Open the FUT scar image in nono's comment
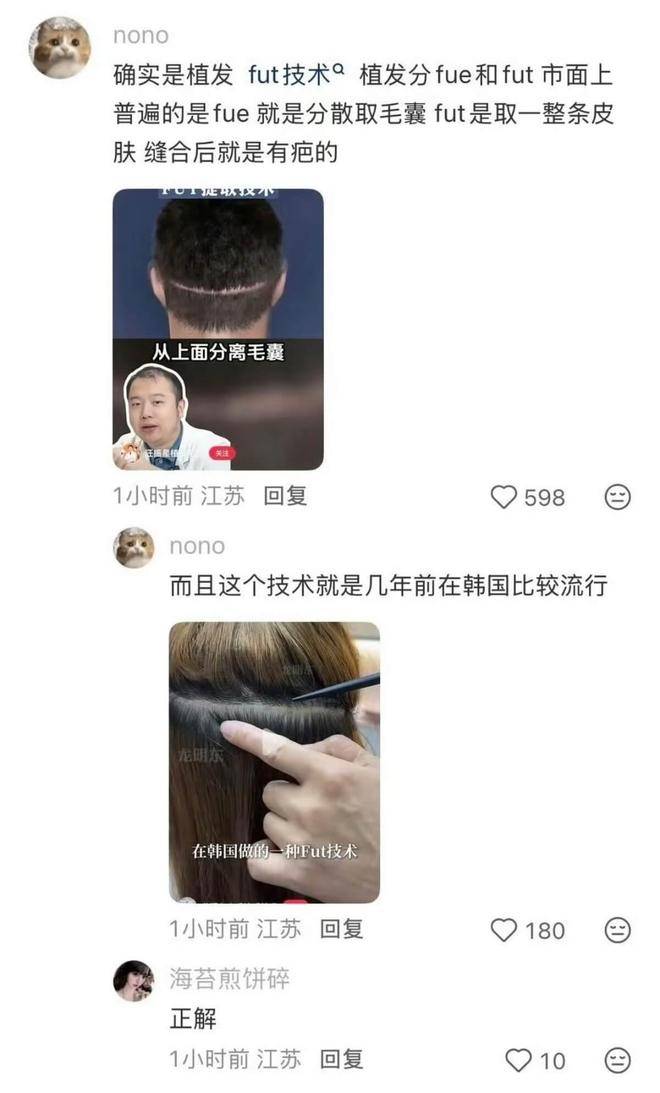Image resolution: width=660 pixels, height=1093 pixels. (x=217, y=329)
